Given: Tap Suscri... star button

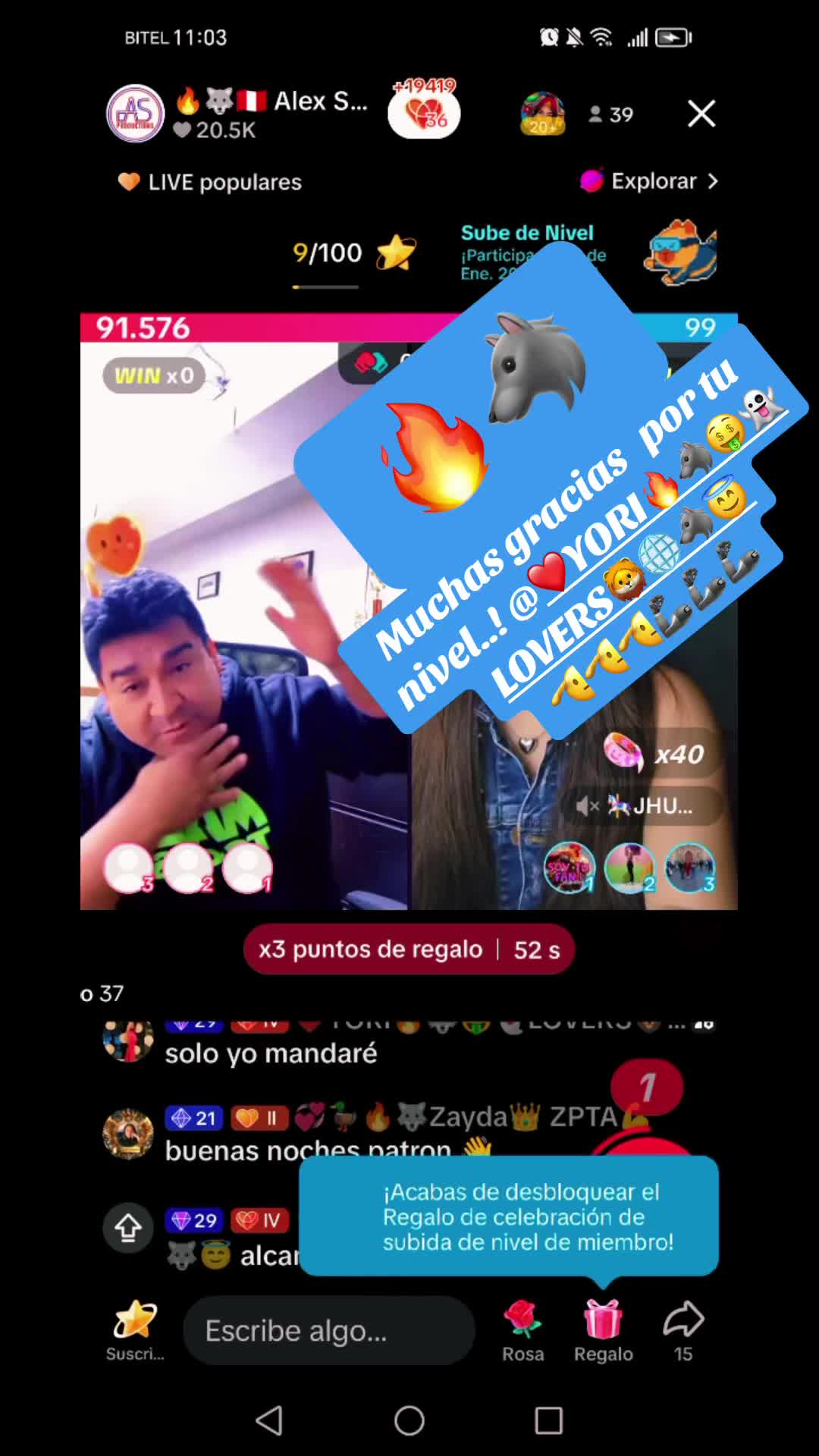Looking at the screenshot, I should 135,1329.
